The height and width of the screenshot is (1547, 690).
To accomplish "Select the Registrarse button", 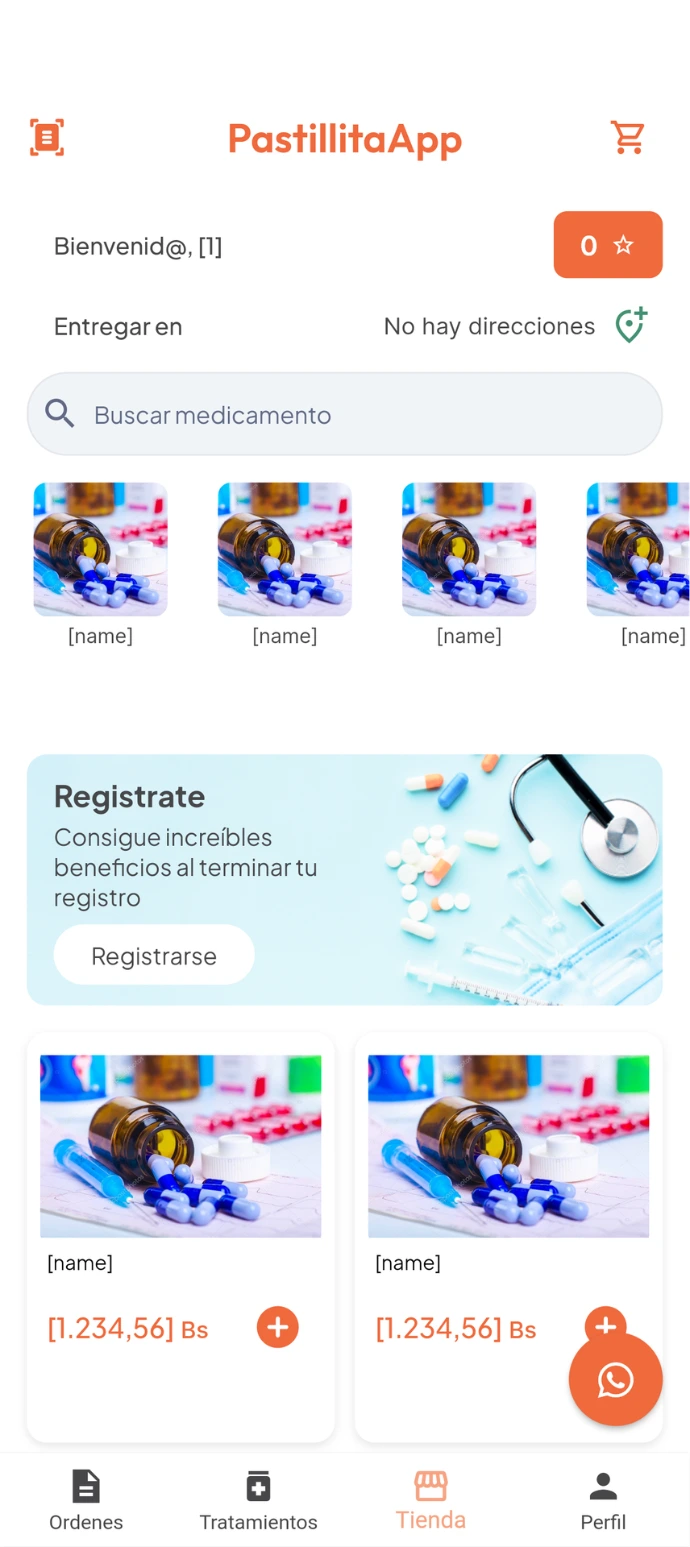I will point(154,955).
